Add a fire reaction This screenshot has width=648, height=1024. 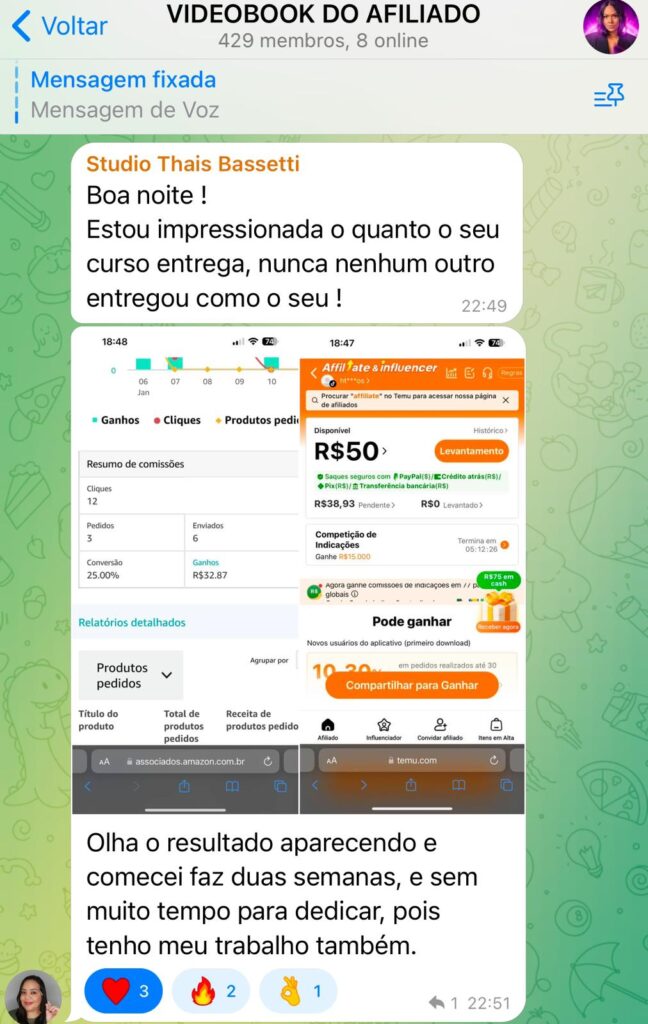[210, 991]
